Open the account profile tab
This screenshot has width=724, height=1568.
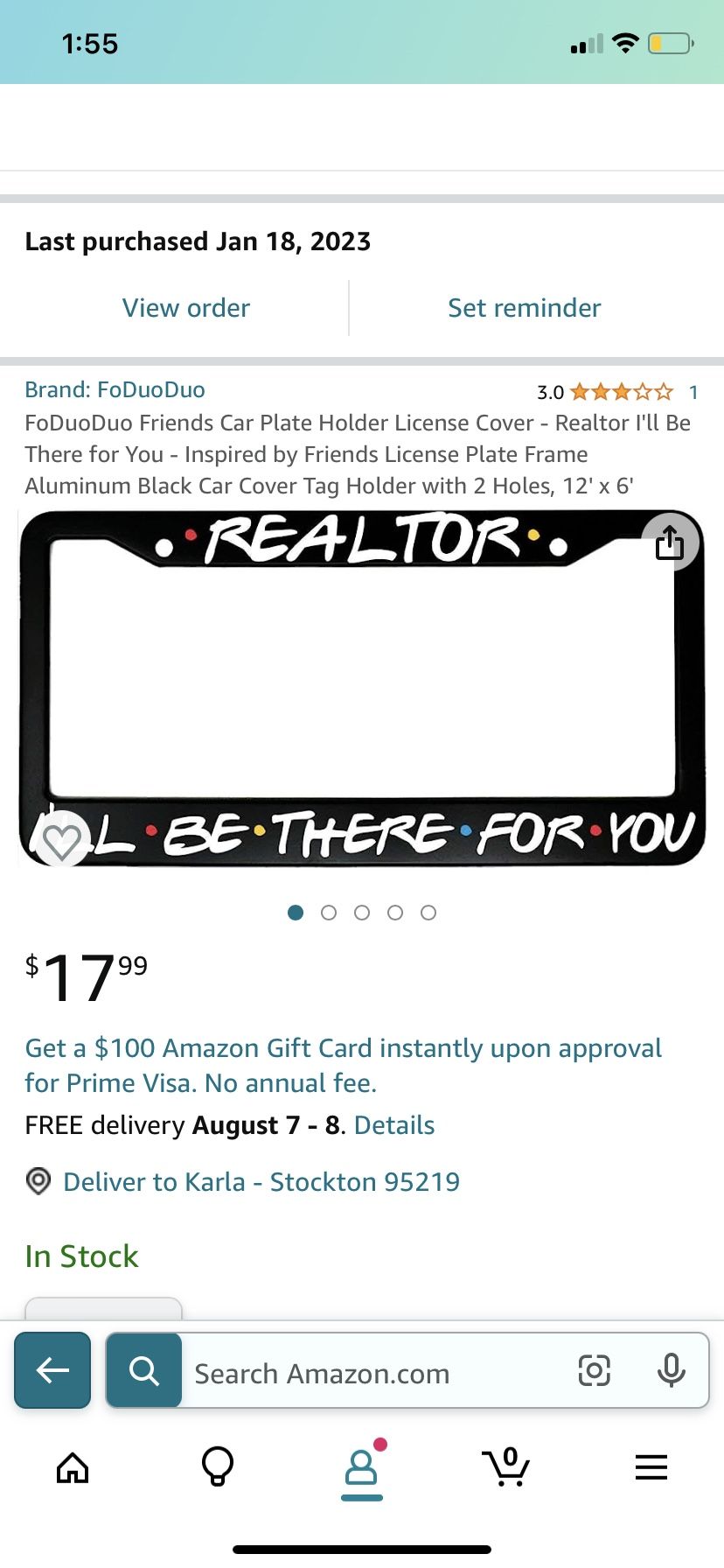pos(361,1468)
